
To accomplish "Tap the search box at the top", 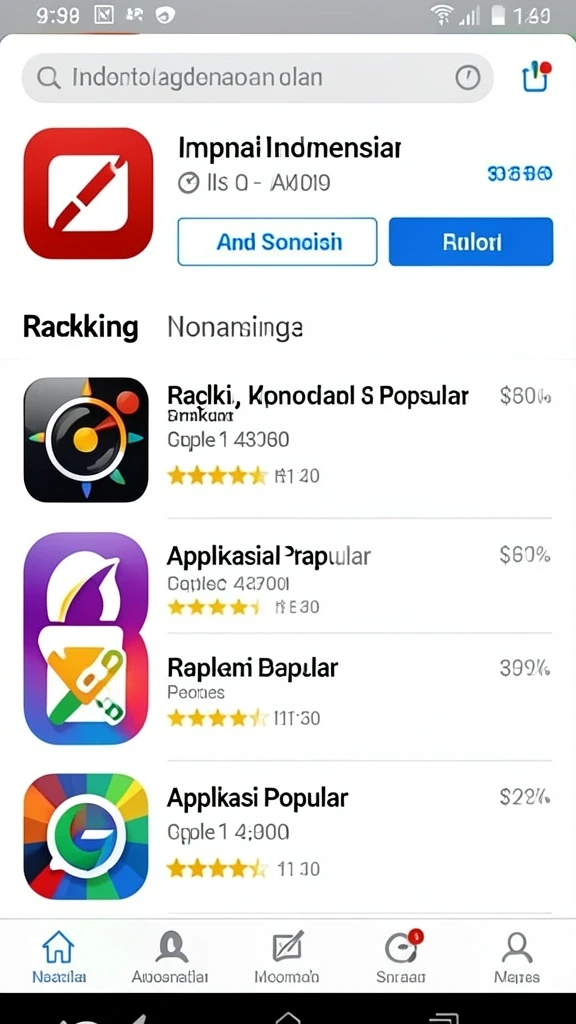I will pos(257,78).
